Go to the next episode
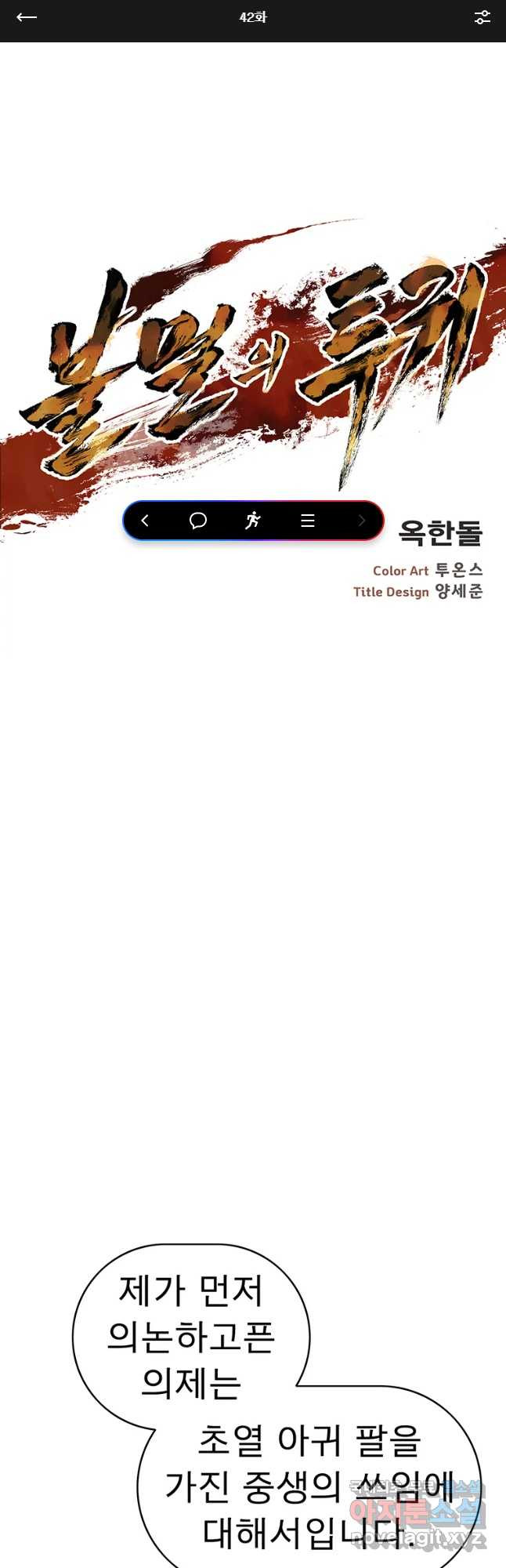The height and width of the screenshot is (1568, 506). pos(361,521)
